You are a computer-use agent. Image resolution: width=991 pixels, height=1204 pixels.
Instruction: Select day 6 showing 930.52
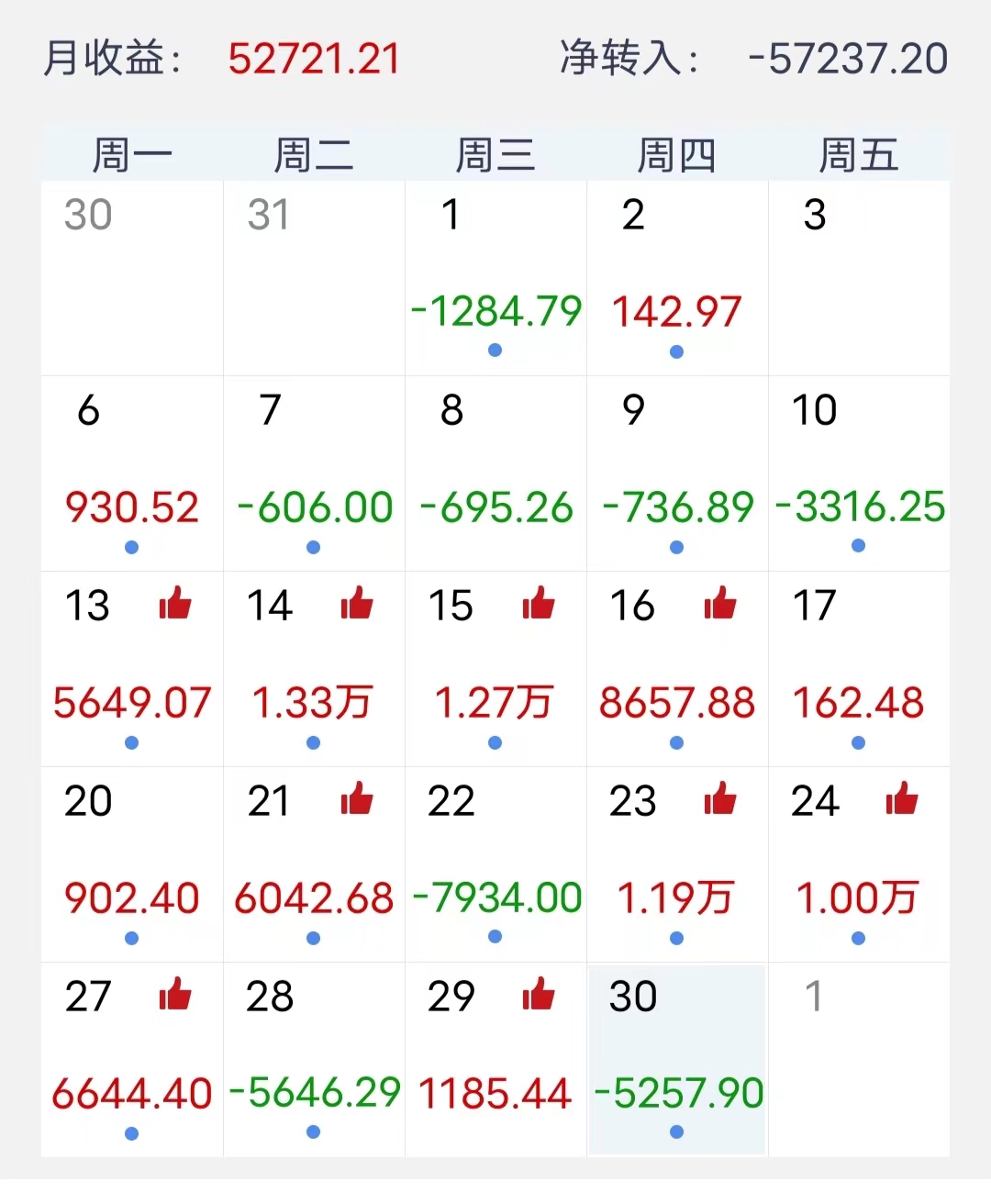132,474
